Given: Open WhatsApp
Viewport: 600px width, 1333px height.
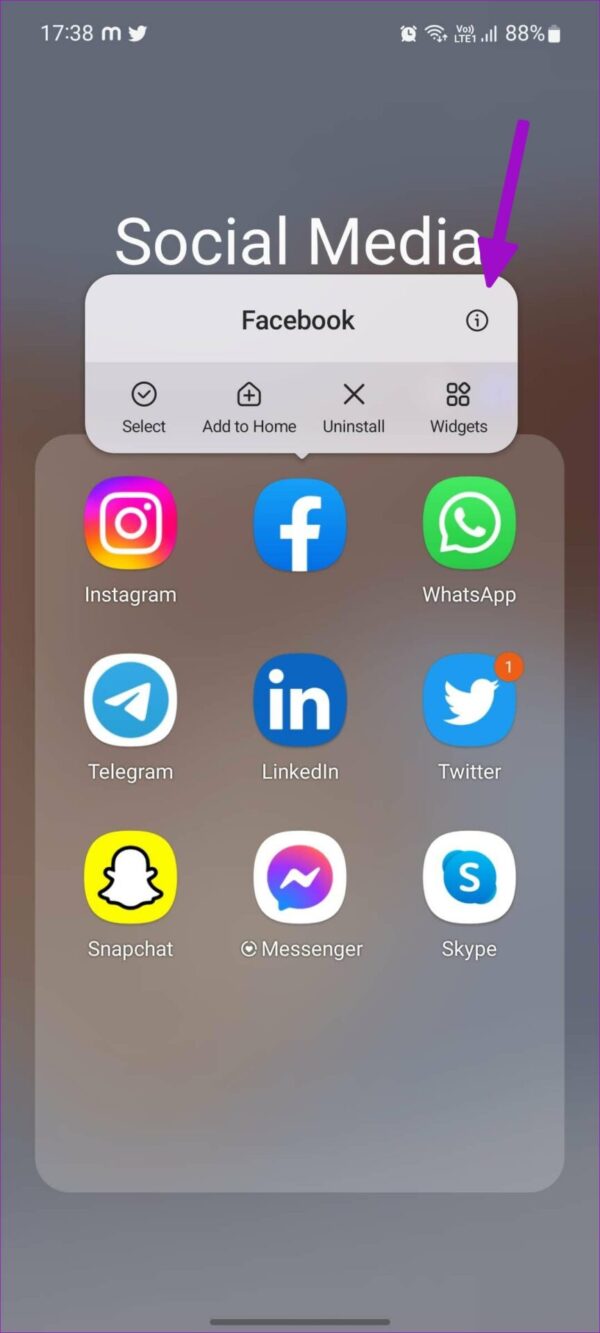Looking at the screenshot, I should click(469, 523).
